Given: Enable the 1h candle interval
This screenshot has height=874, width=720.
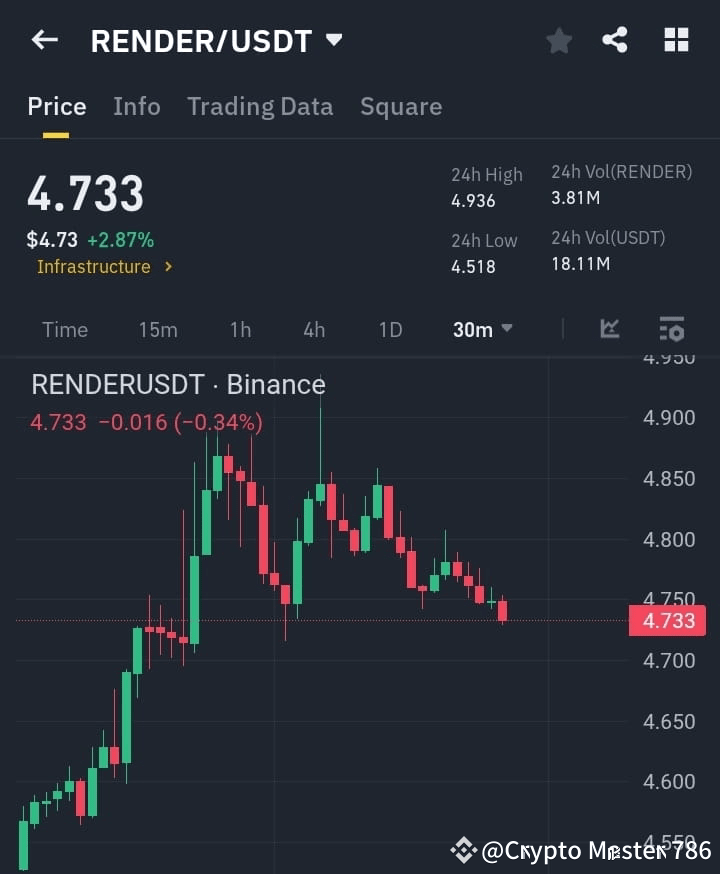Looking at the screenshot, I should pyautogui.click(x=240, y=329).
